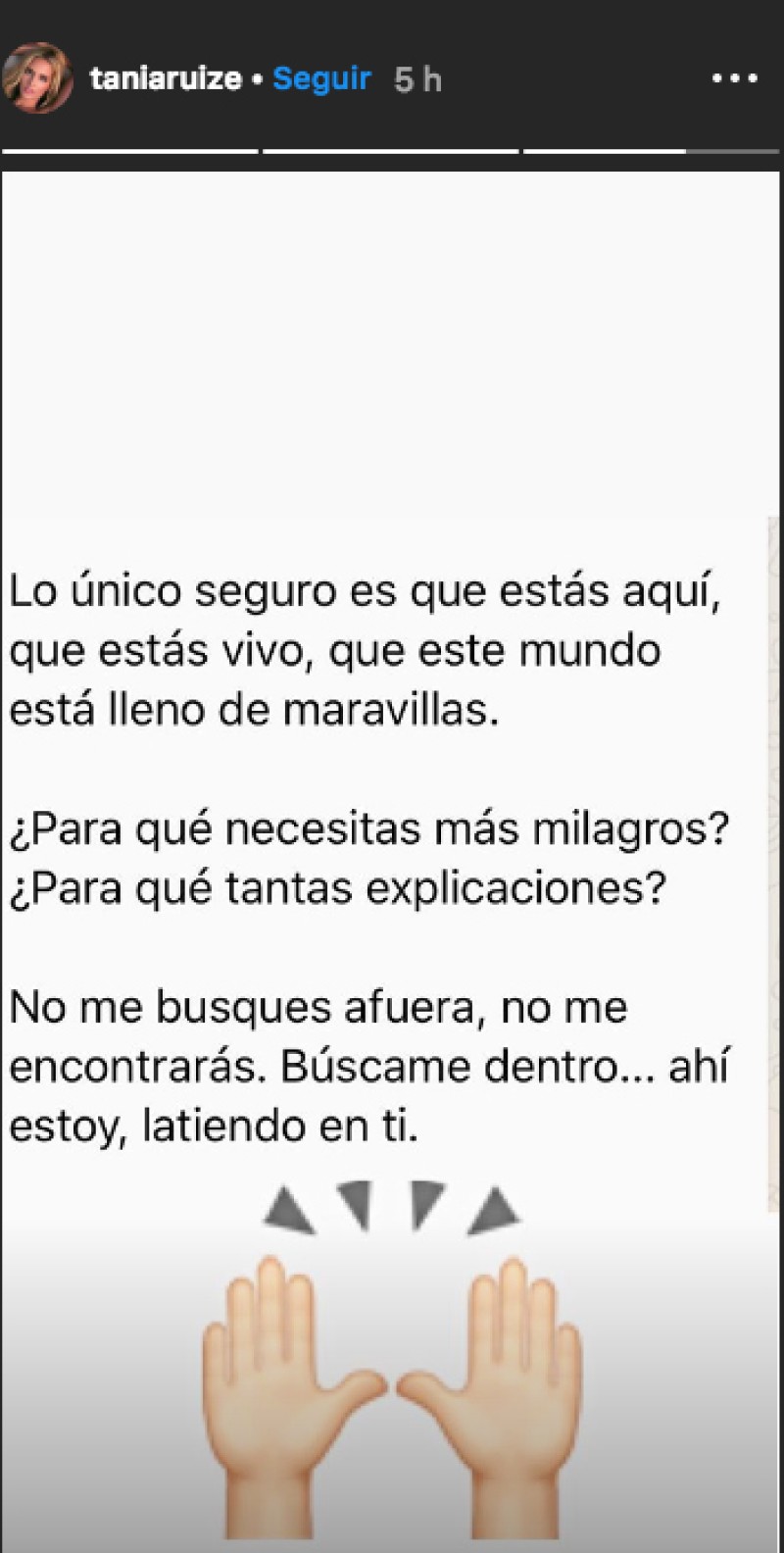Follow the account with Seguir

pos(321,78)
